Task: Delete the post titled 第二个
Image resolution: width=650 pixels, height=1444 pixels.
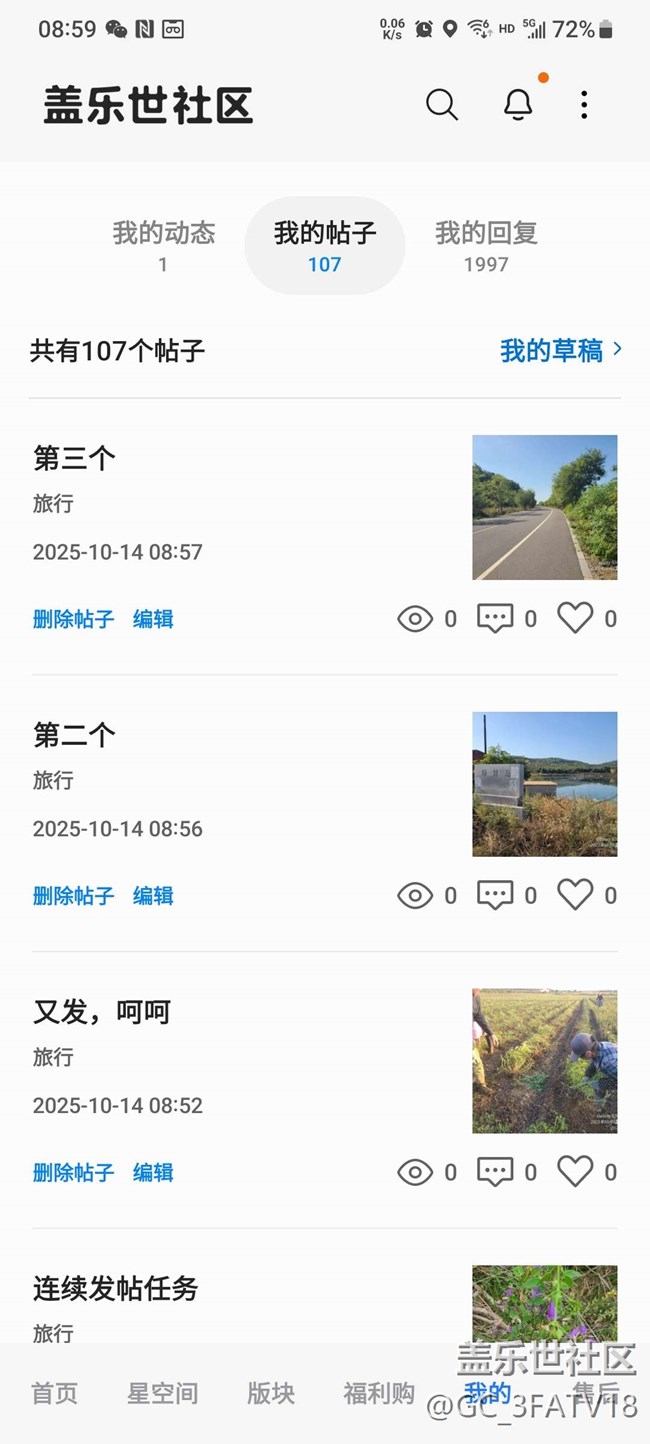Action: point(74,896)
